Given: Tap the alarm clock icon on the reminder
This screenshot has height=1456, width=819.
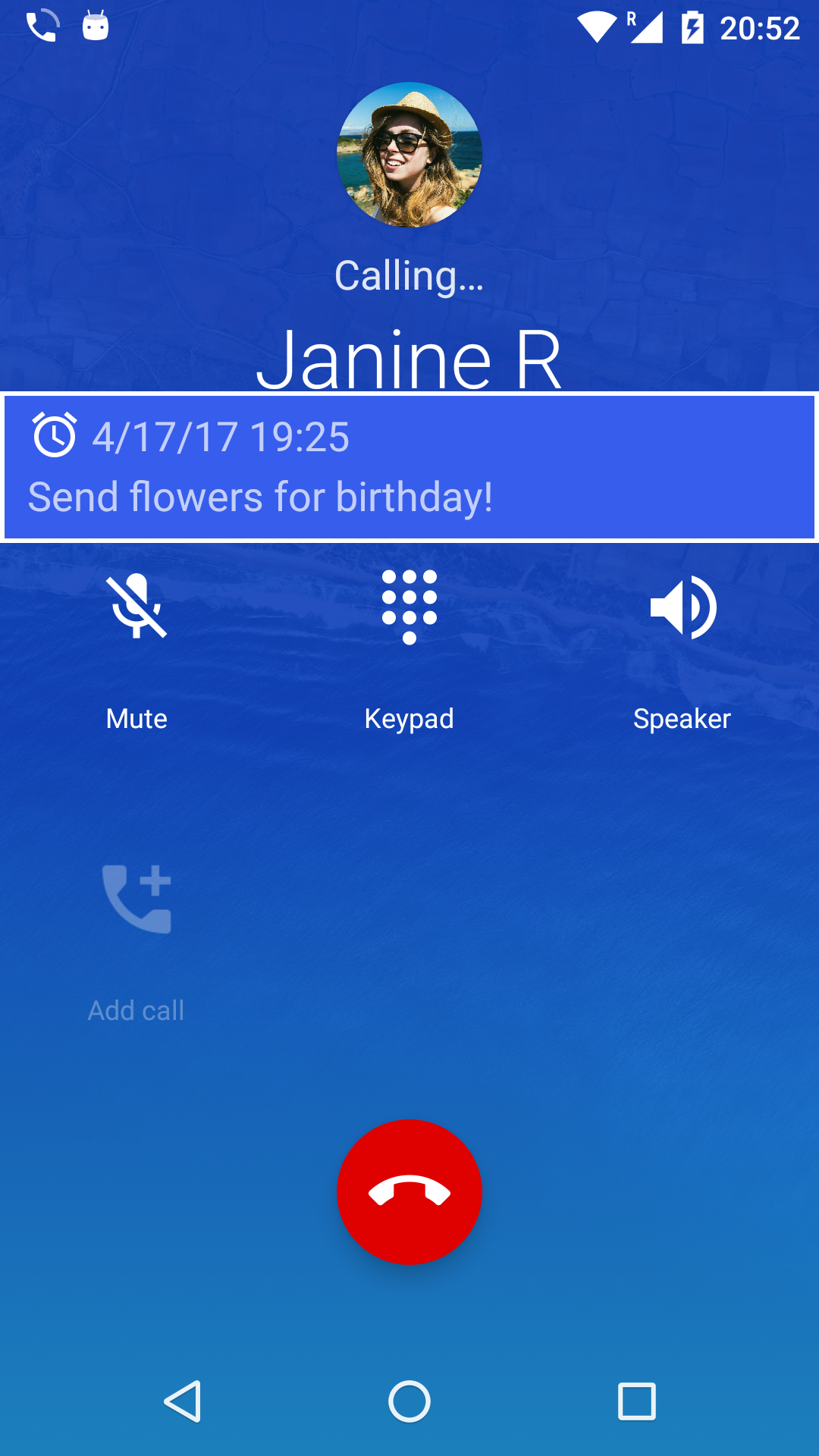Looking at the screenshot, I should (53, 435).
